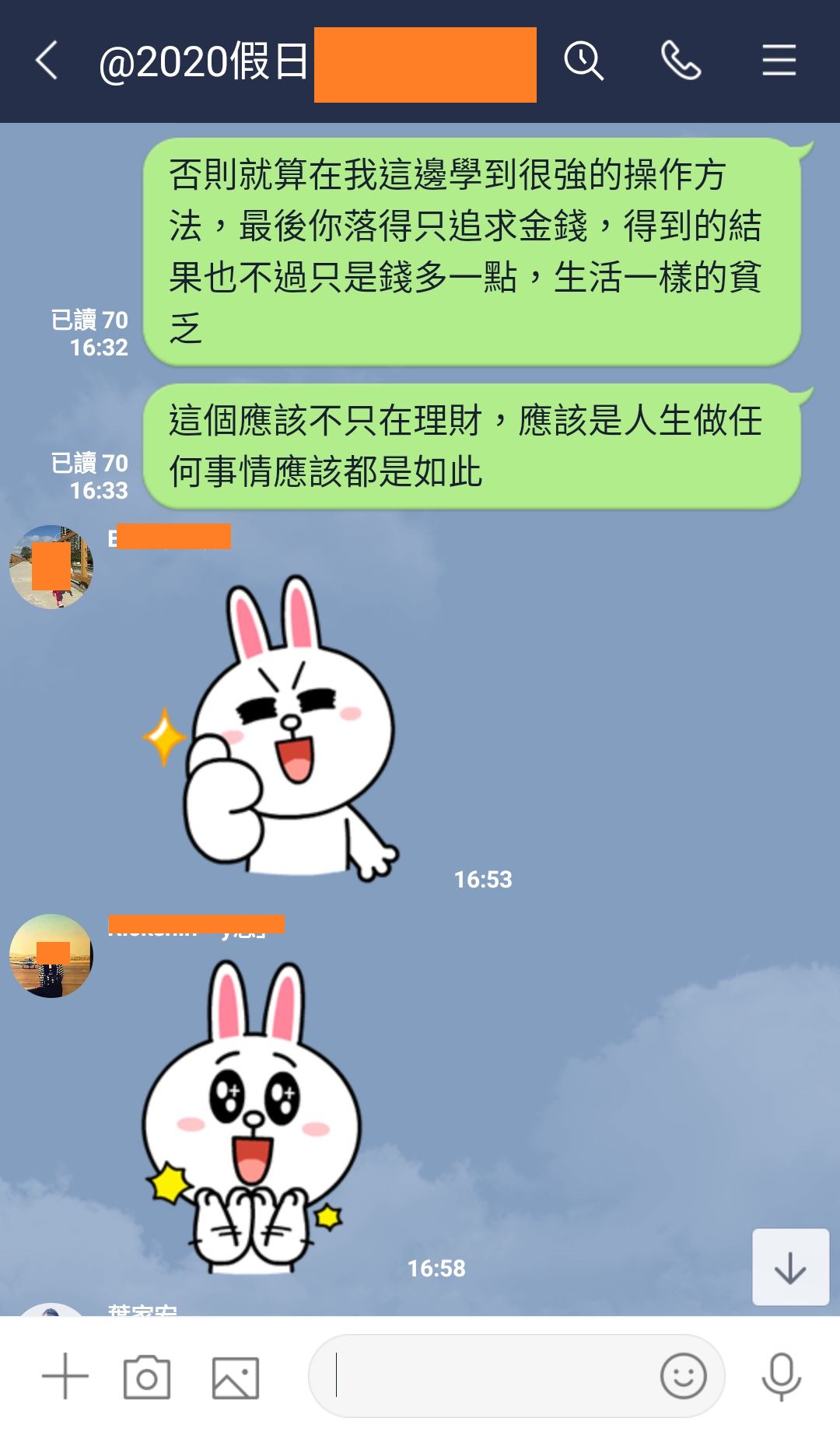Open the chat menu
The height and width of the screenshot is (1432, 840).
779,61
